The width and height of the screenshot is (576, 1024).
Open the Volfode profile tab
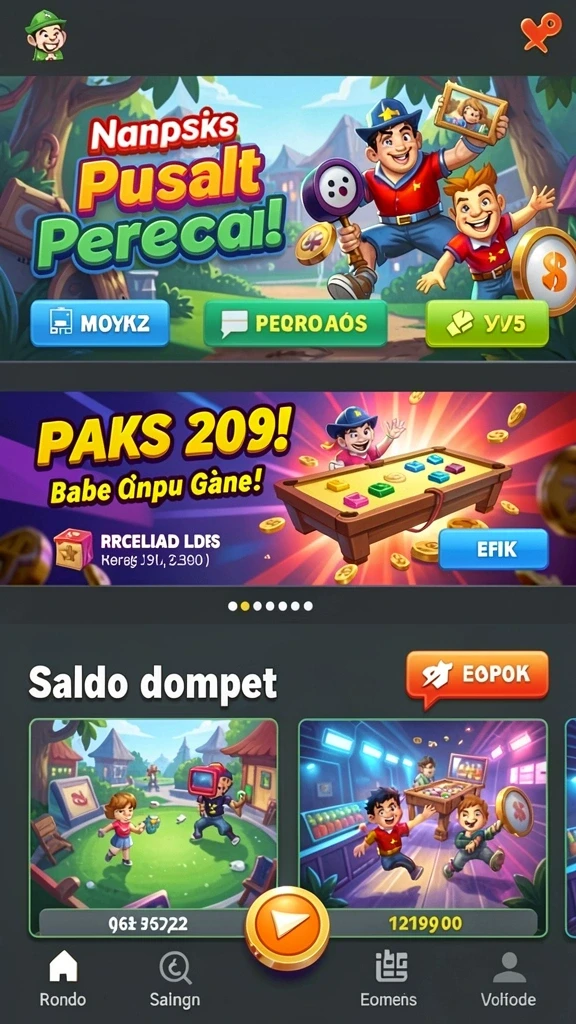click(509, 979)
